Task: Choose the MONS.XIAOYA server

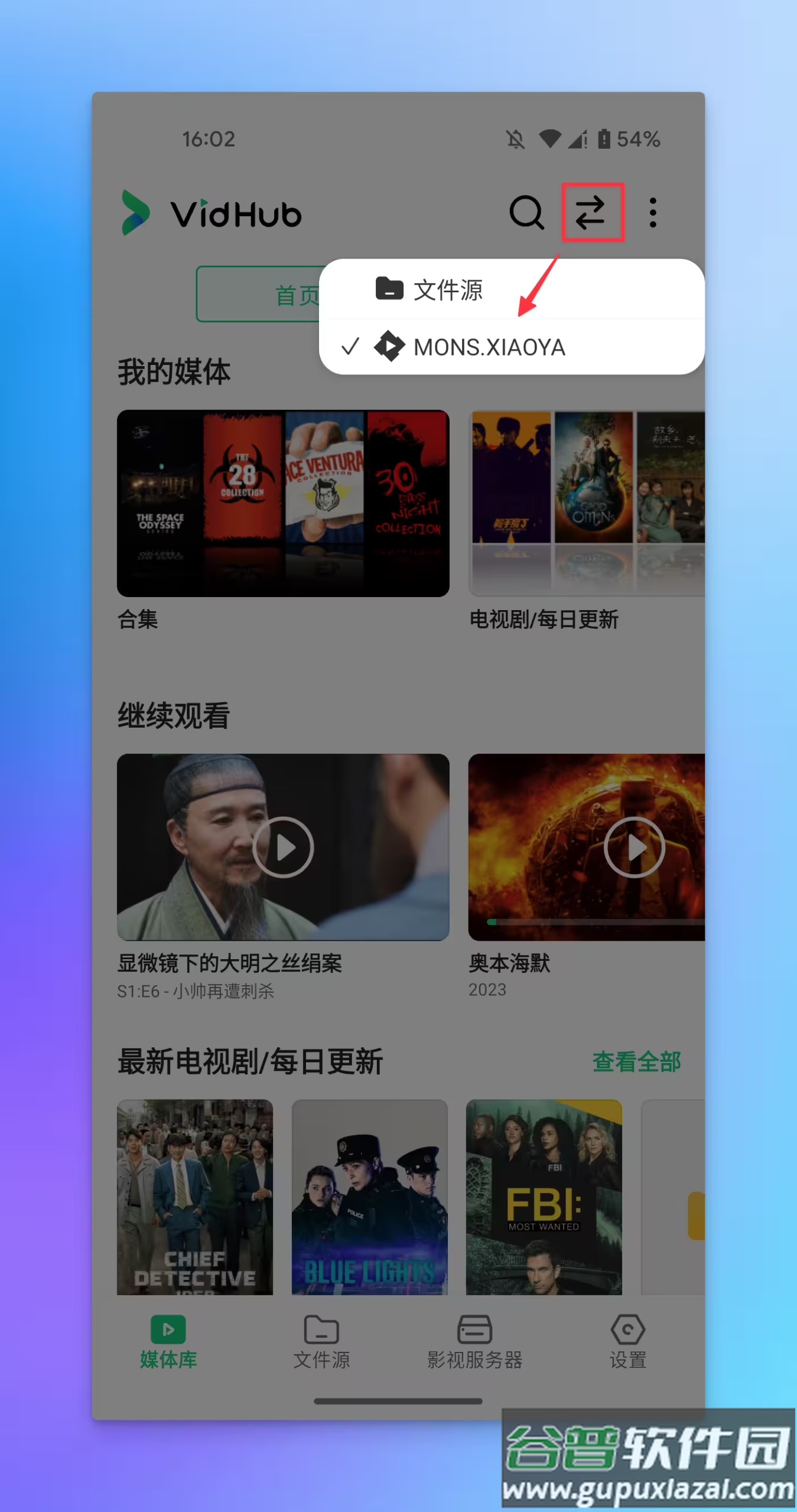Action: (489, 347)
